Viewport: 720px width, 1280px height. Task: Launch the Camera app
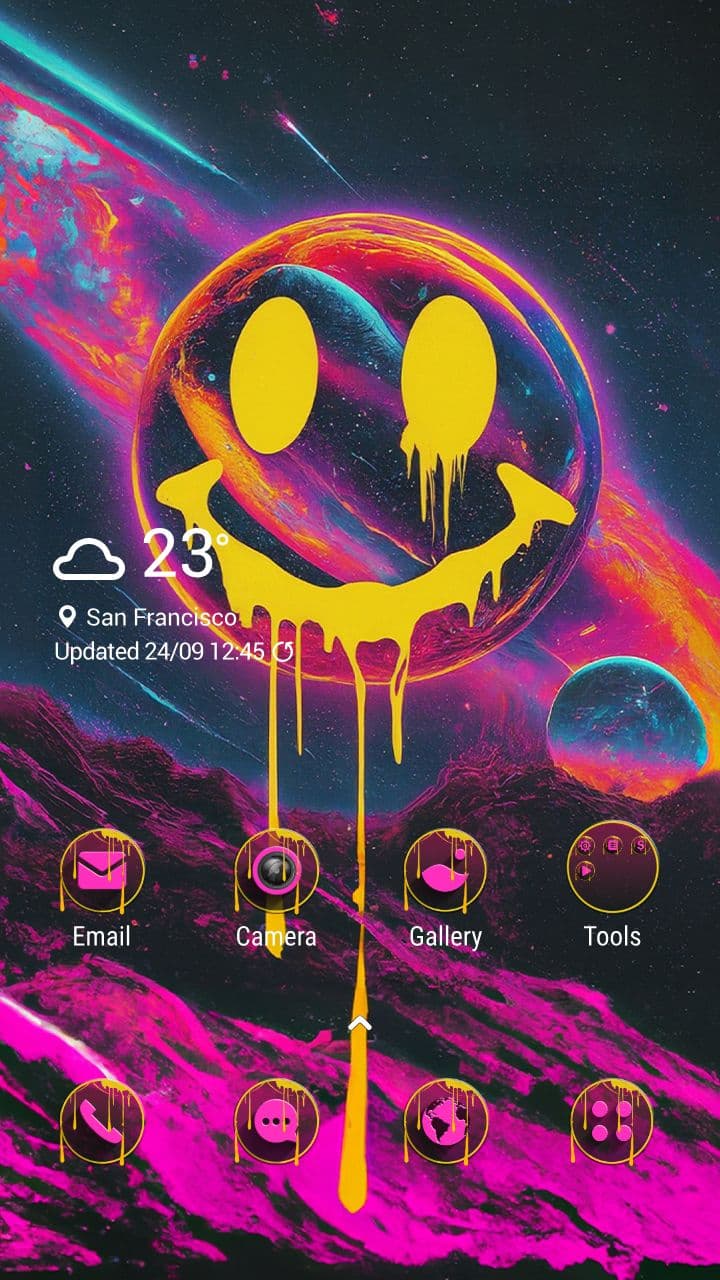276,872
